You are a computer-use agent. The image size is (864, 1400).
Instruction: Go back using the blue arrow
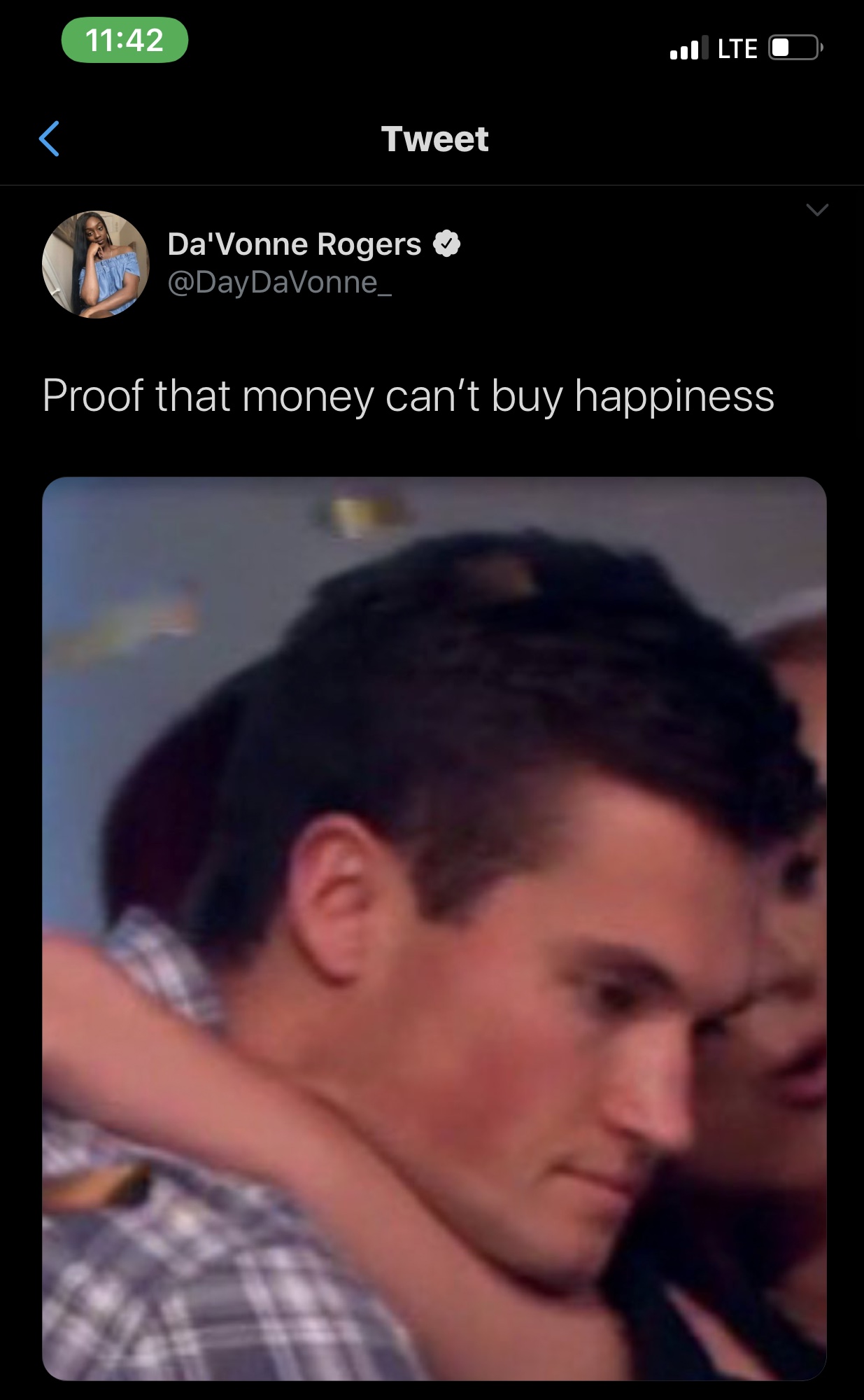[49, 139]
